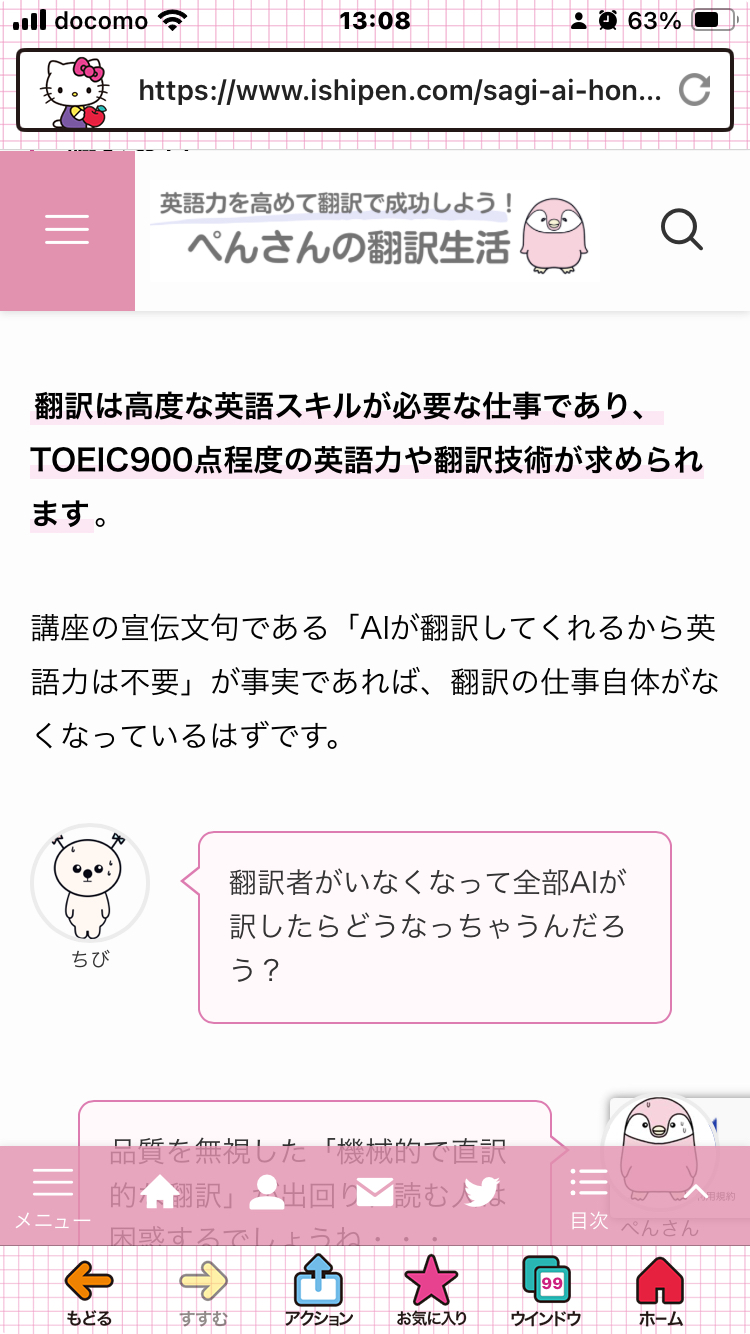Go to browser ホーム page
This screenshot has width=750, height=1334.
661,1292
